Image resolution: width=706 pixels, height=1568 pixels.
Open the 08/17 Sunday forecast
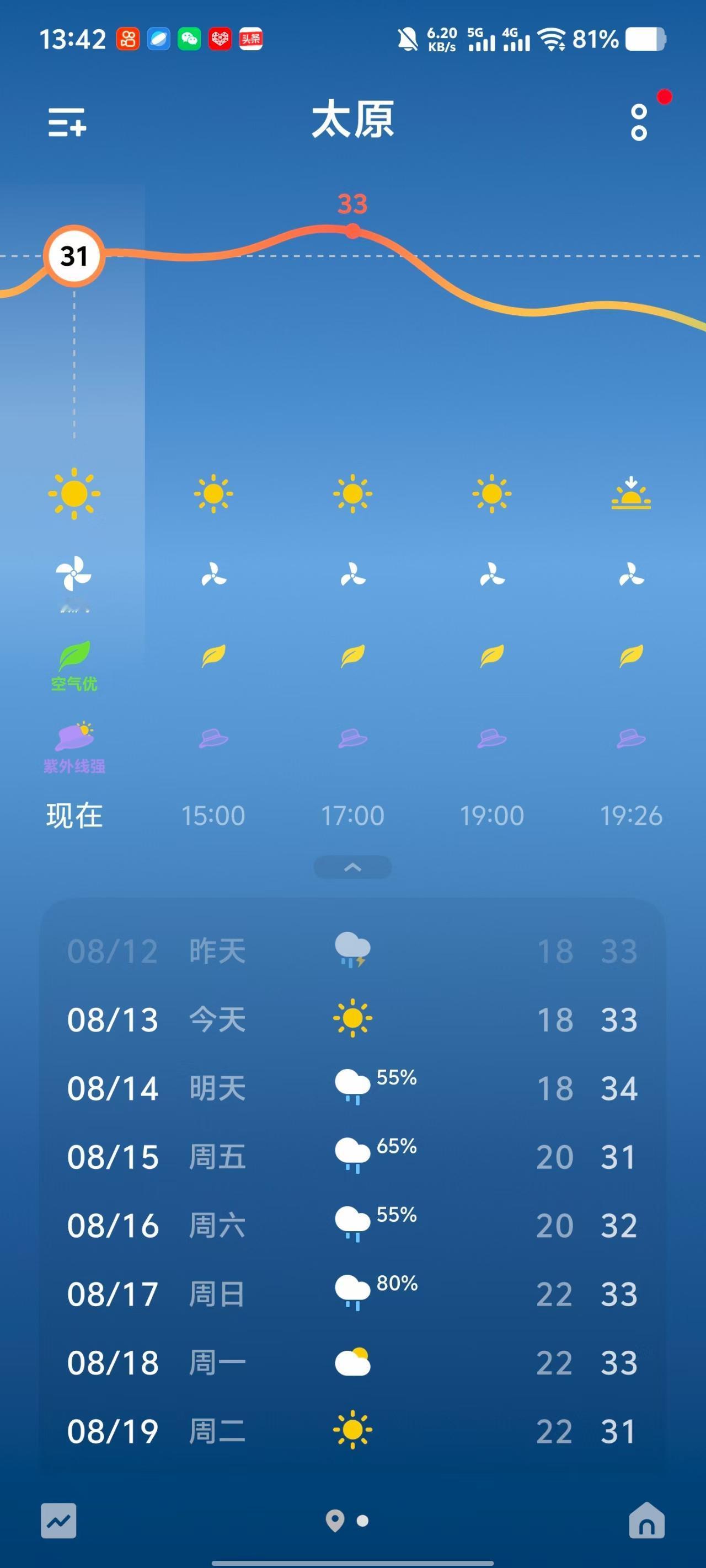point(352,1293)
